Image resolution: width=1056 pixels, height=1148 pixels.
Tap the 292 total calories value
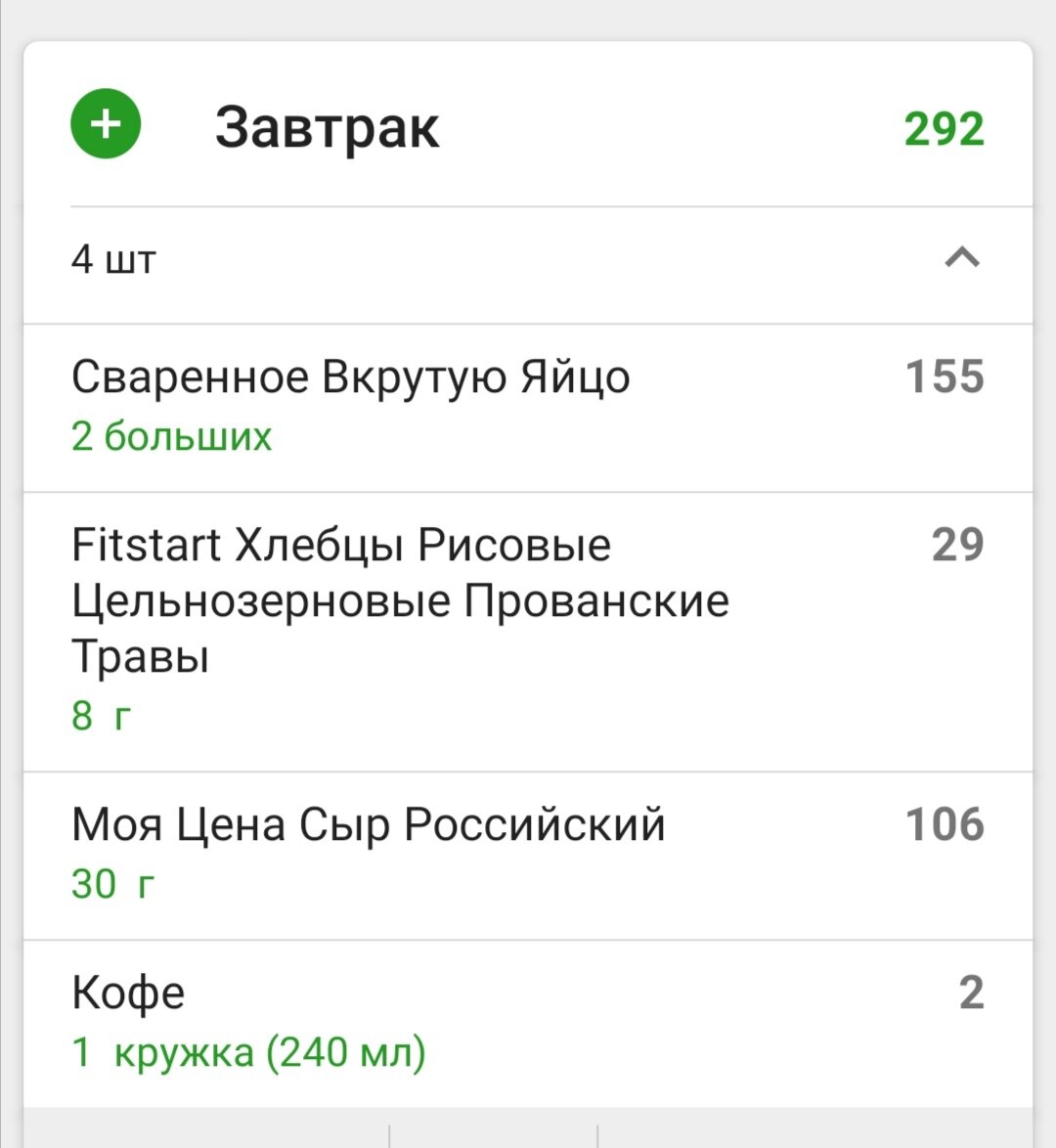click(x=943, y=129)
